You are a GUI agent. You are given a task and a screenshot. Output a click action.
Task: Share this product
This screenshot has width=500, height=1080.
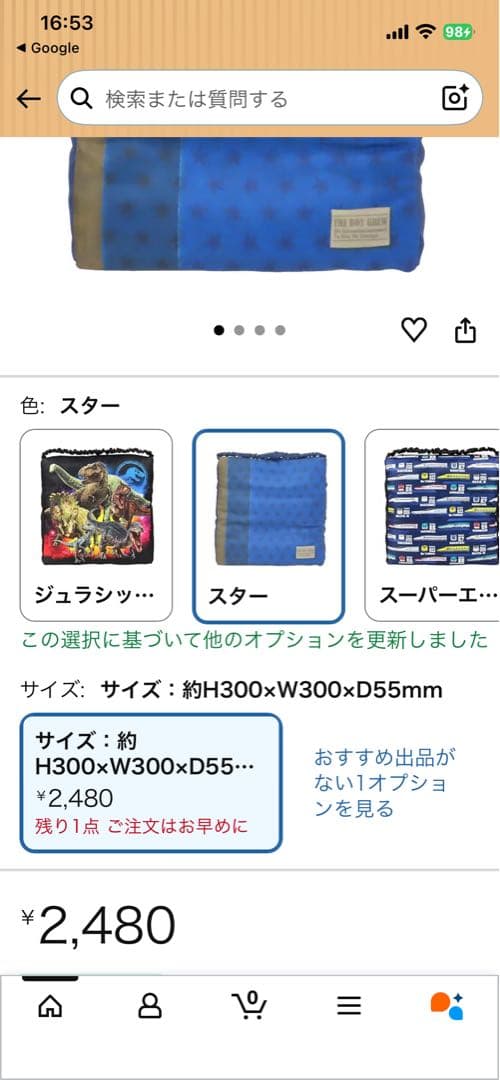tap(466, 331)
